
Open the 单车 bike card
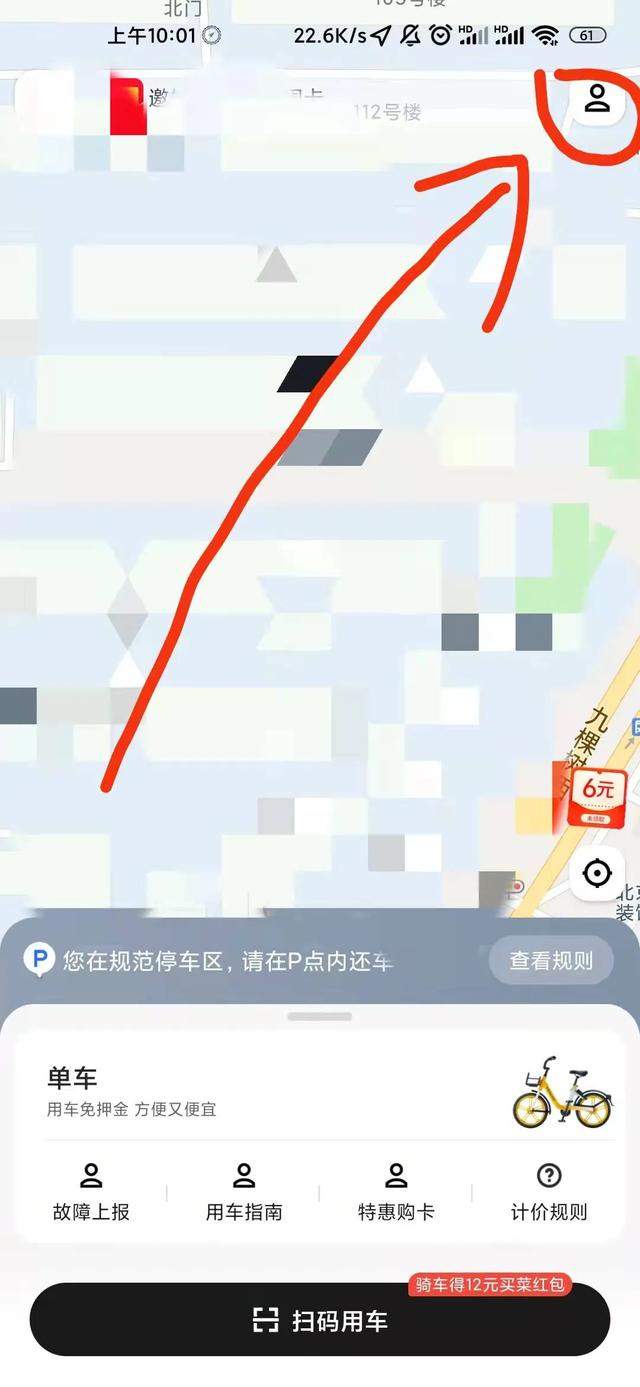click(300, 1092)
